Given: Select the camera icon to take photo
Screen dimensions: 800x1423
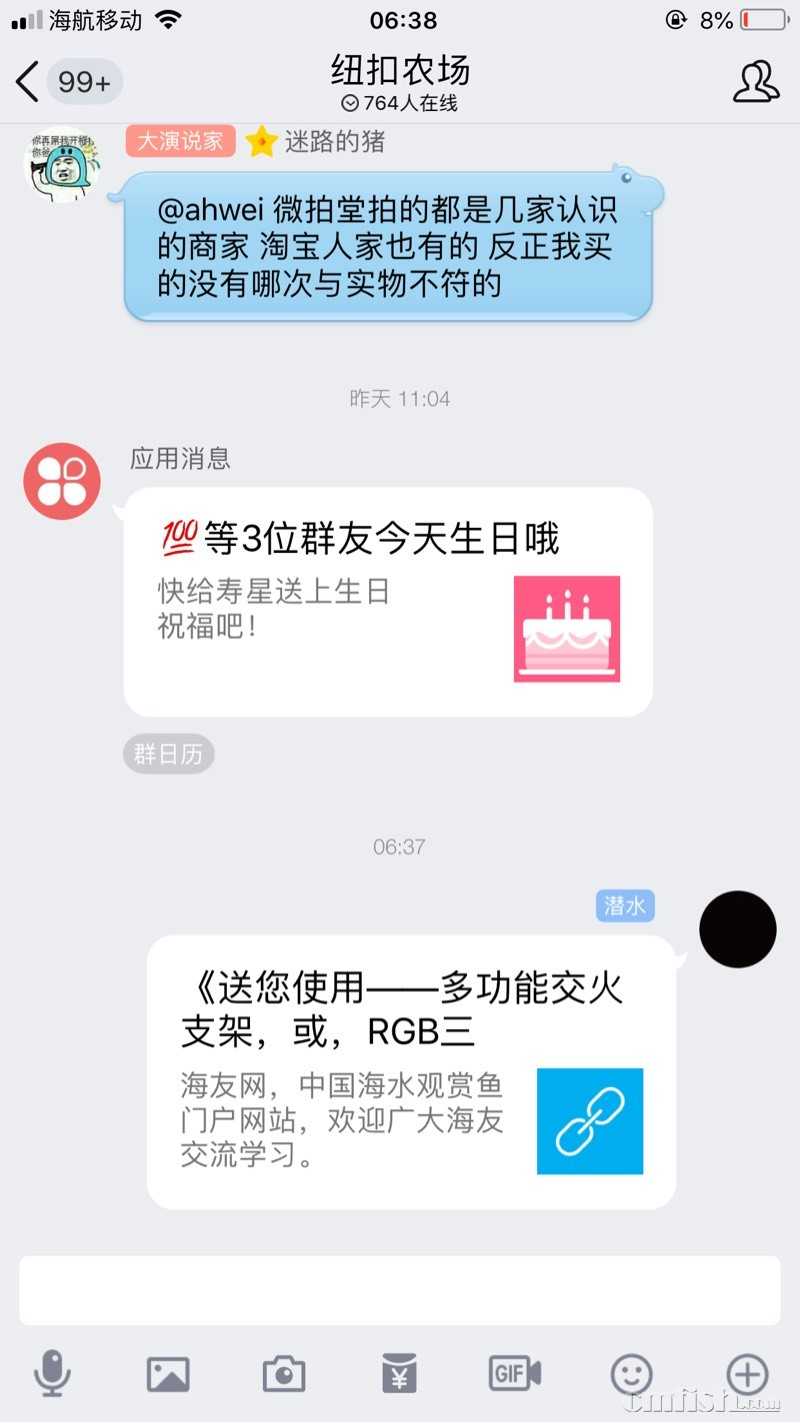Looking at the screenshot, I should tap(283, 1373).
